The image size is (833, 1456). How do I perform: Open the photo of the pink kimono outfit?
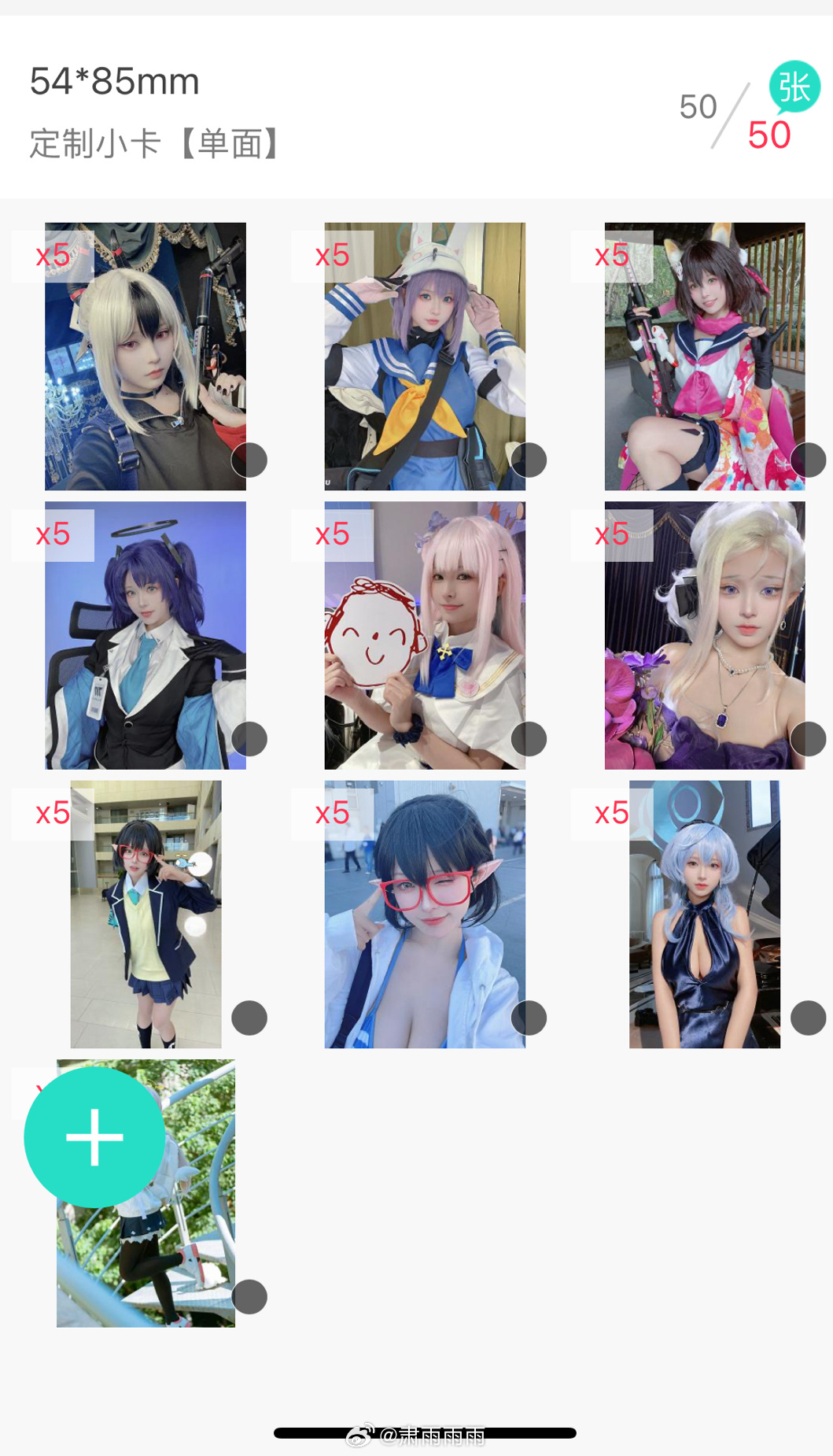pyautogui.click(x=705, y=357)
